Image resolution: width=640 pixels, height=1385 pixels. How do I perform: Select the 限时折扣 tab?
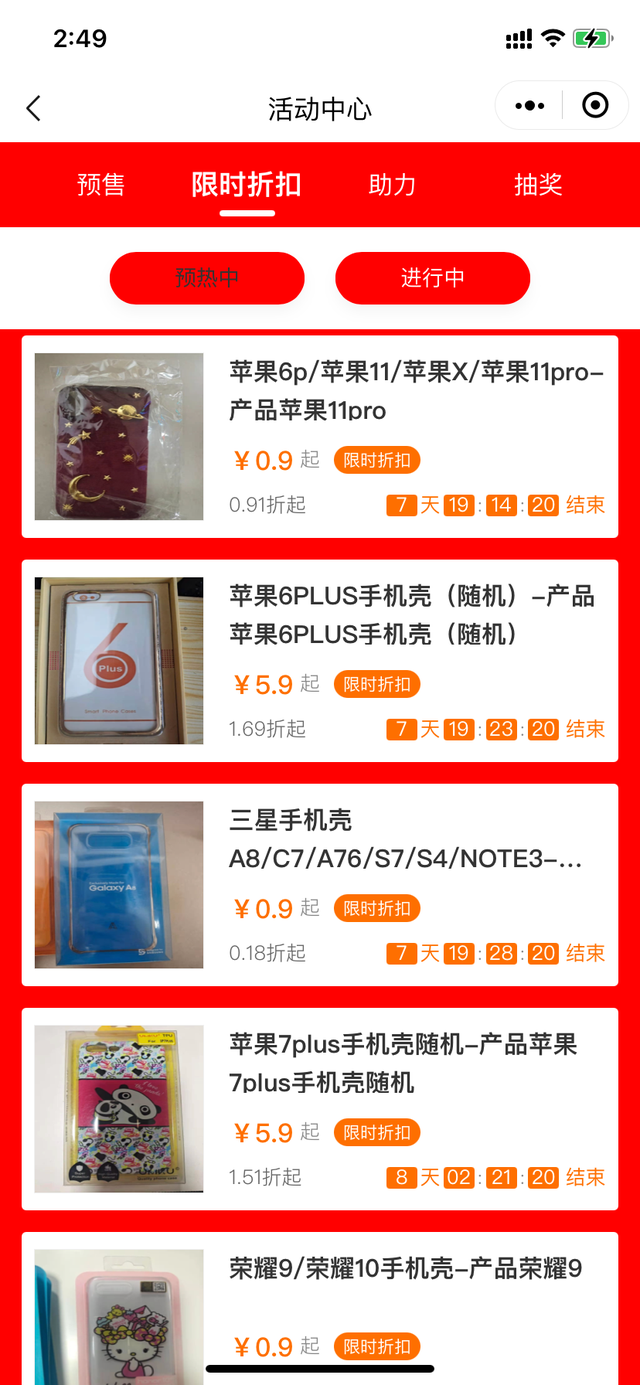point(246,185)
